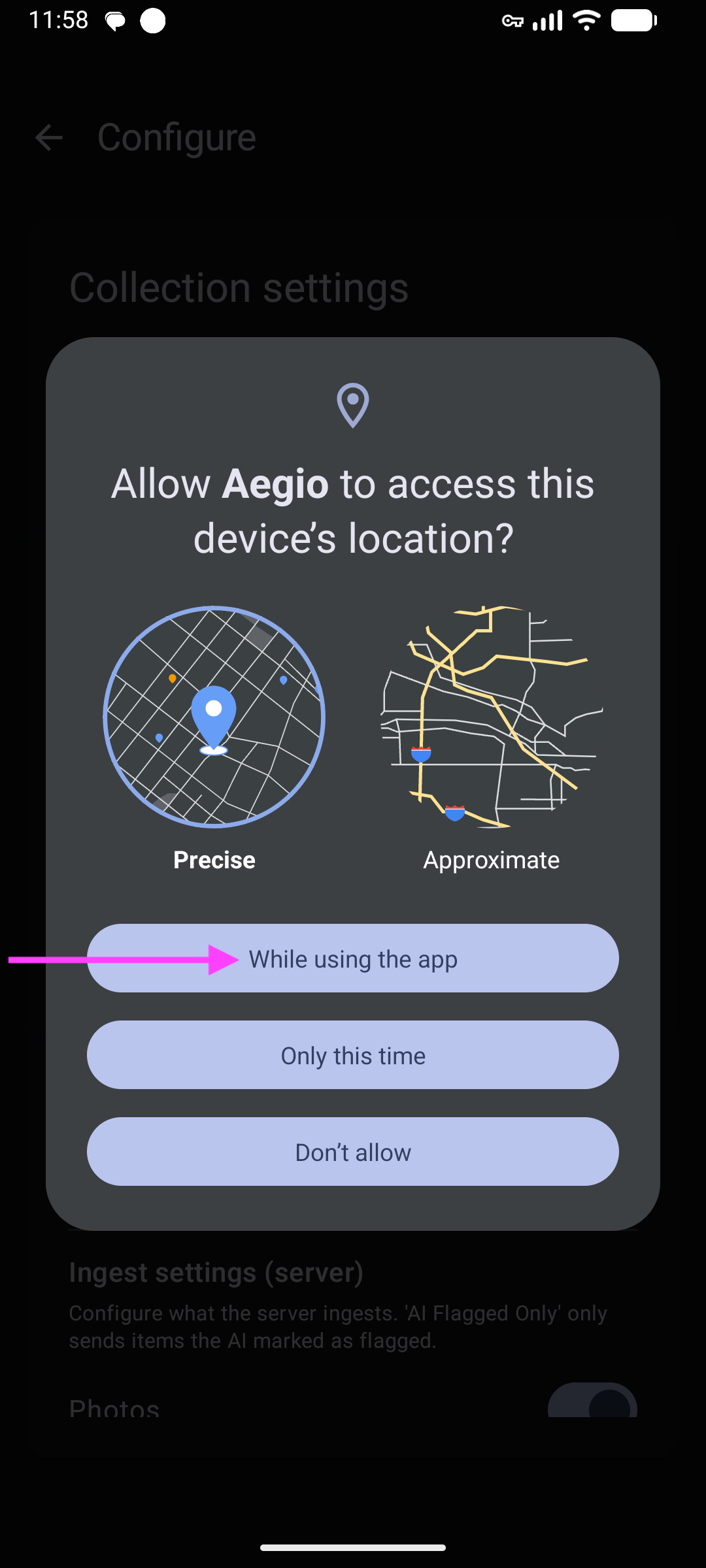
Task: Allow location while using the app
Action: point(353,958)
